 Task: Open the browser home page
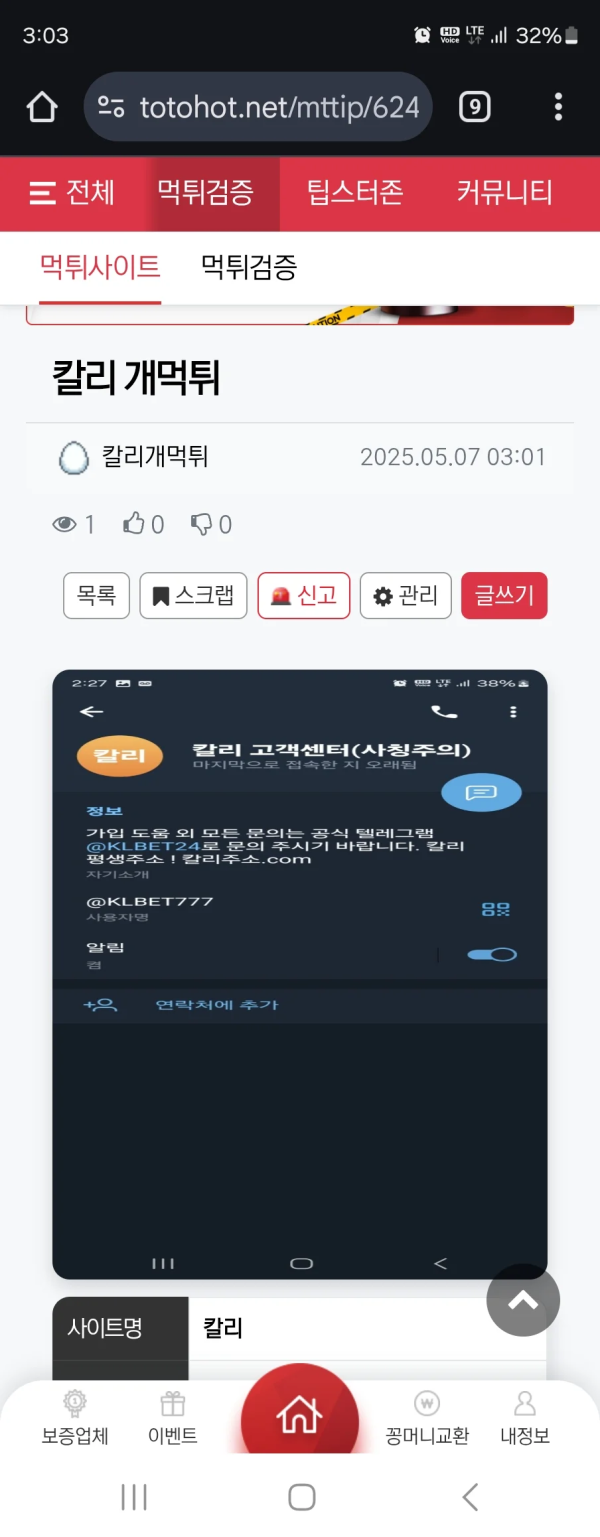[42, 107]
